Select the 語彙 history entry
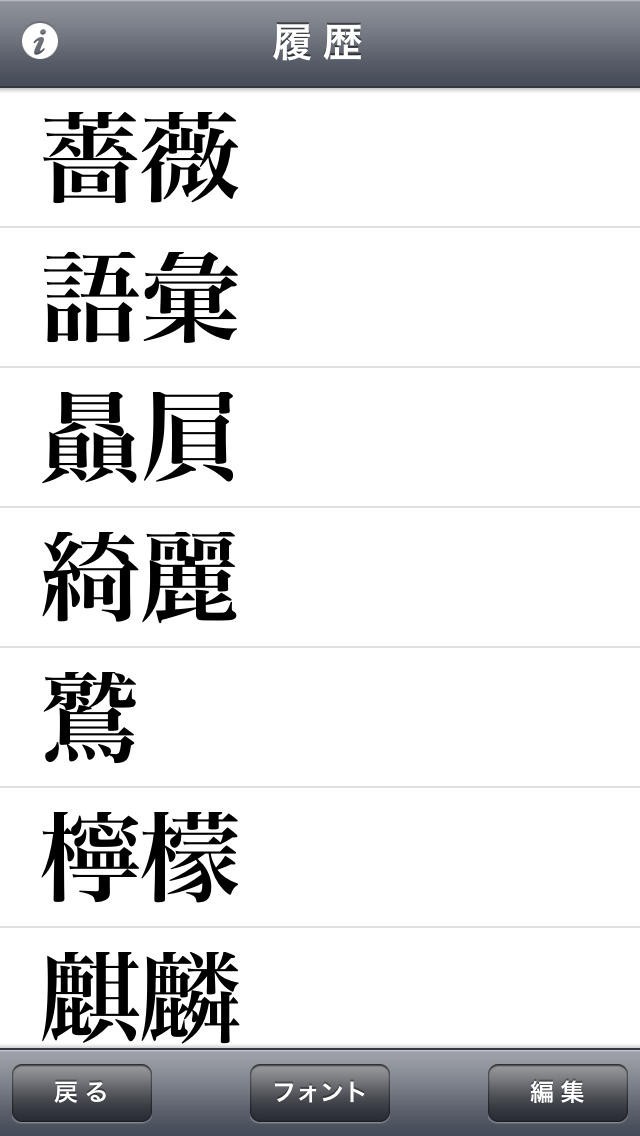The height and width of the screenshot is (1136, 640). (320, 297)
